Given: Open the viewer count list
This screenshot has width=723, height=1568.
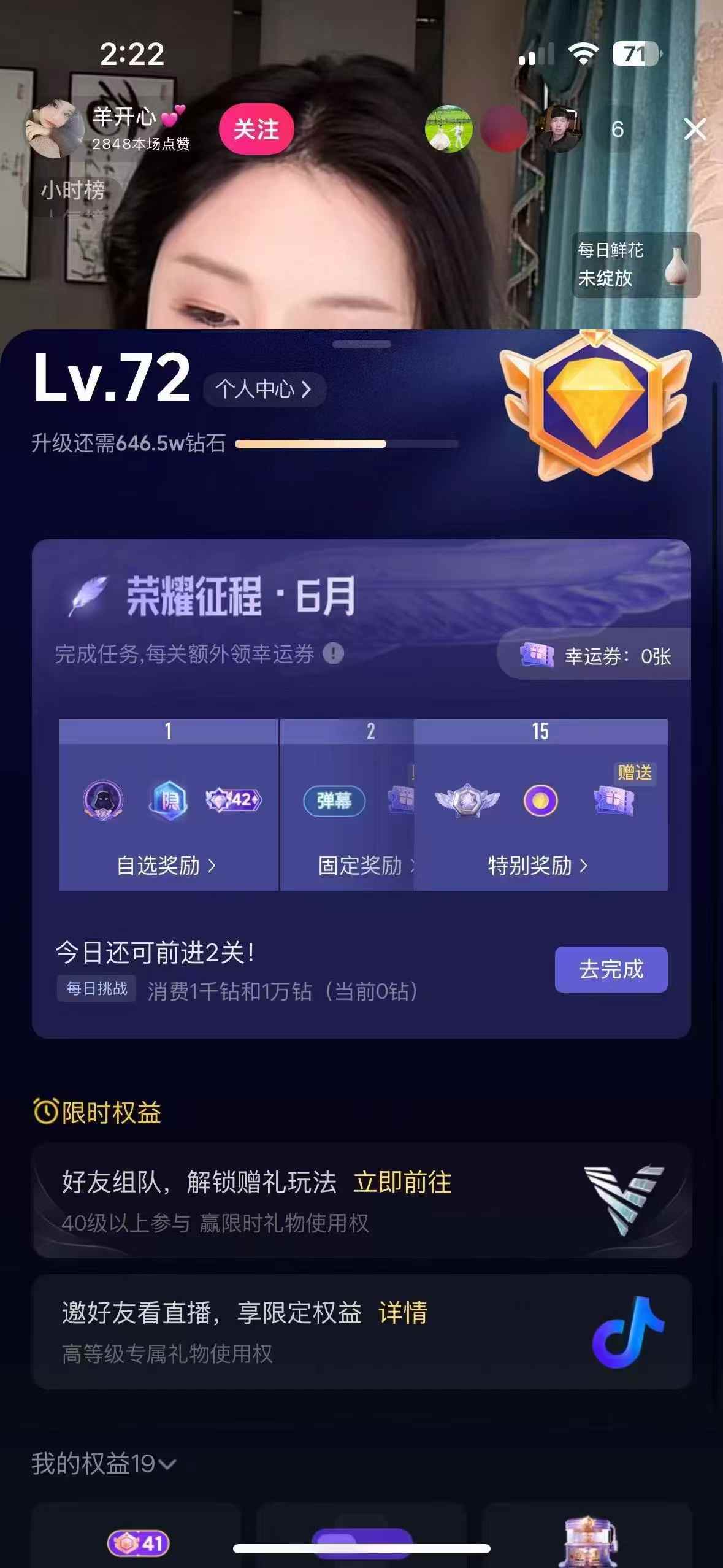Looking at the screenshot, I should coord(617,129).
